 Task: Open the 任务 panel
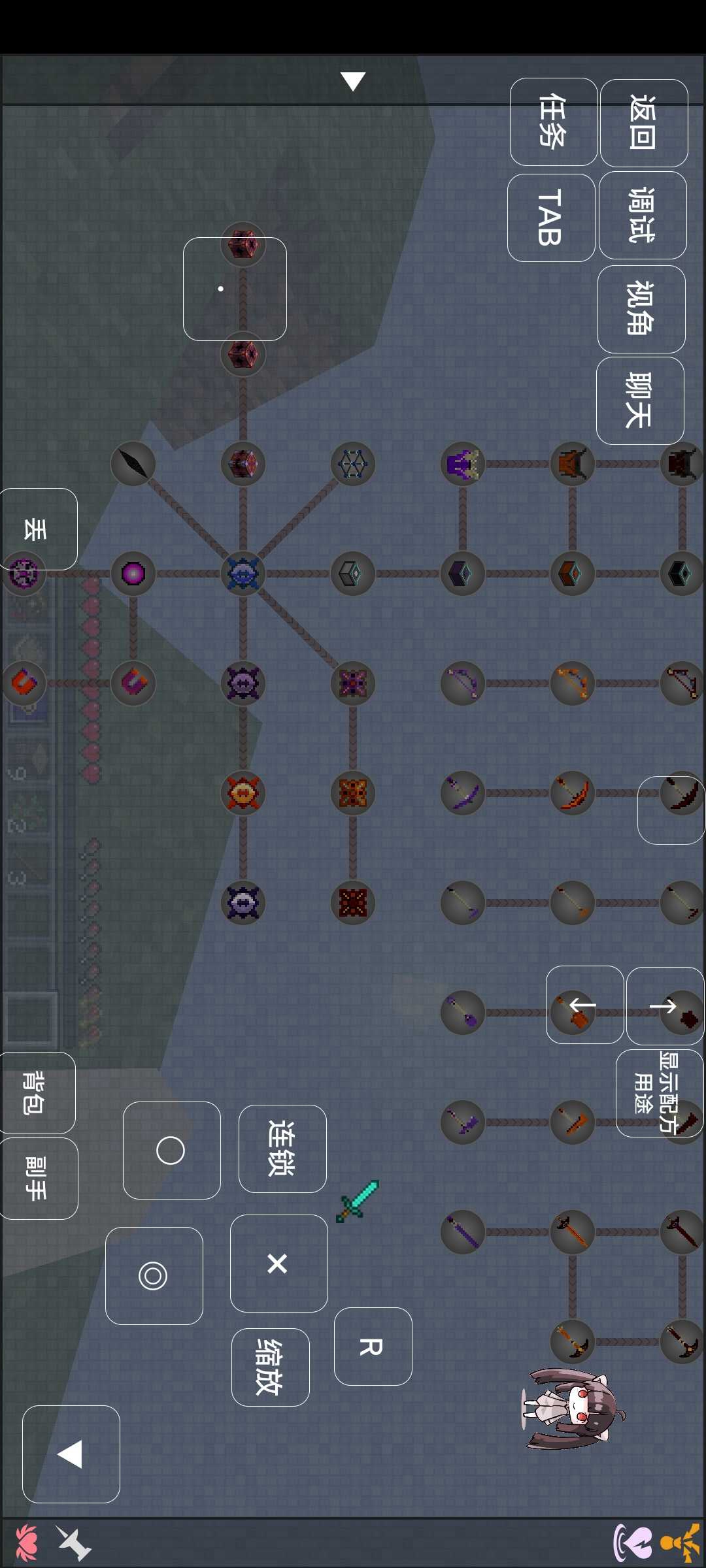pos(553,122)
